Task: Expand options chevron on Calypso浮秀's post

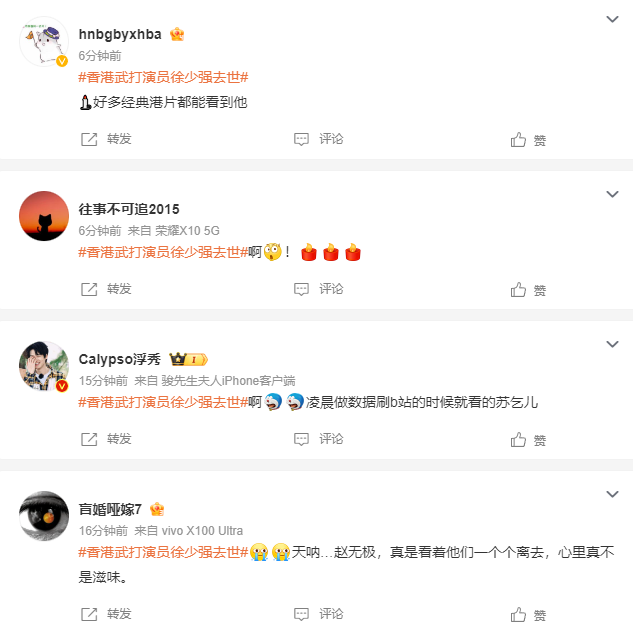Action: coord(613,344)
